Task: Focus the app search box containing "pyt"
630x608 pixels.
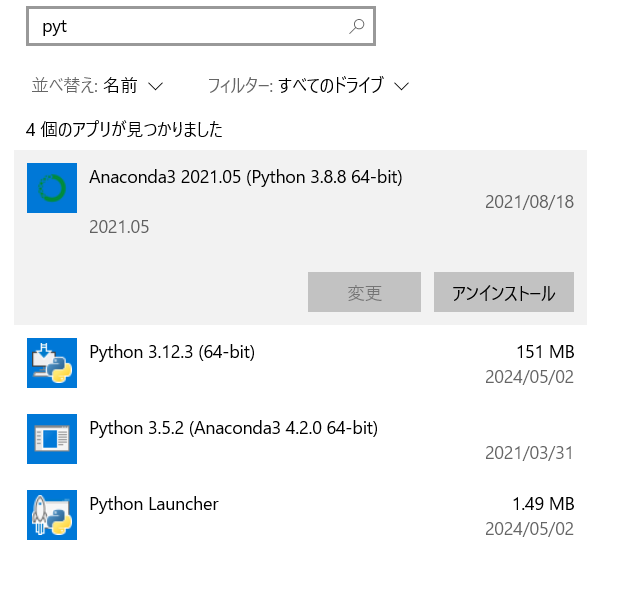Action: (x=201, y=26)
